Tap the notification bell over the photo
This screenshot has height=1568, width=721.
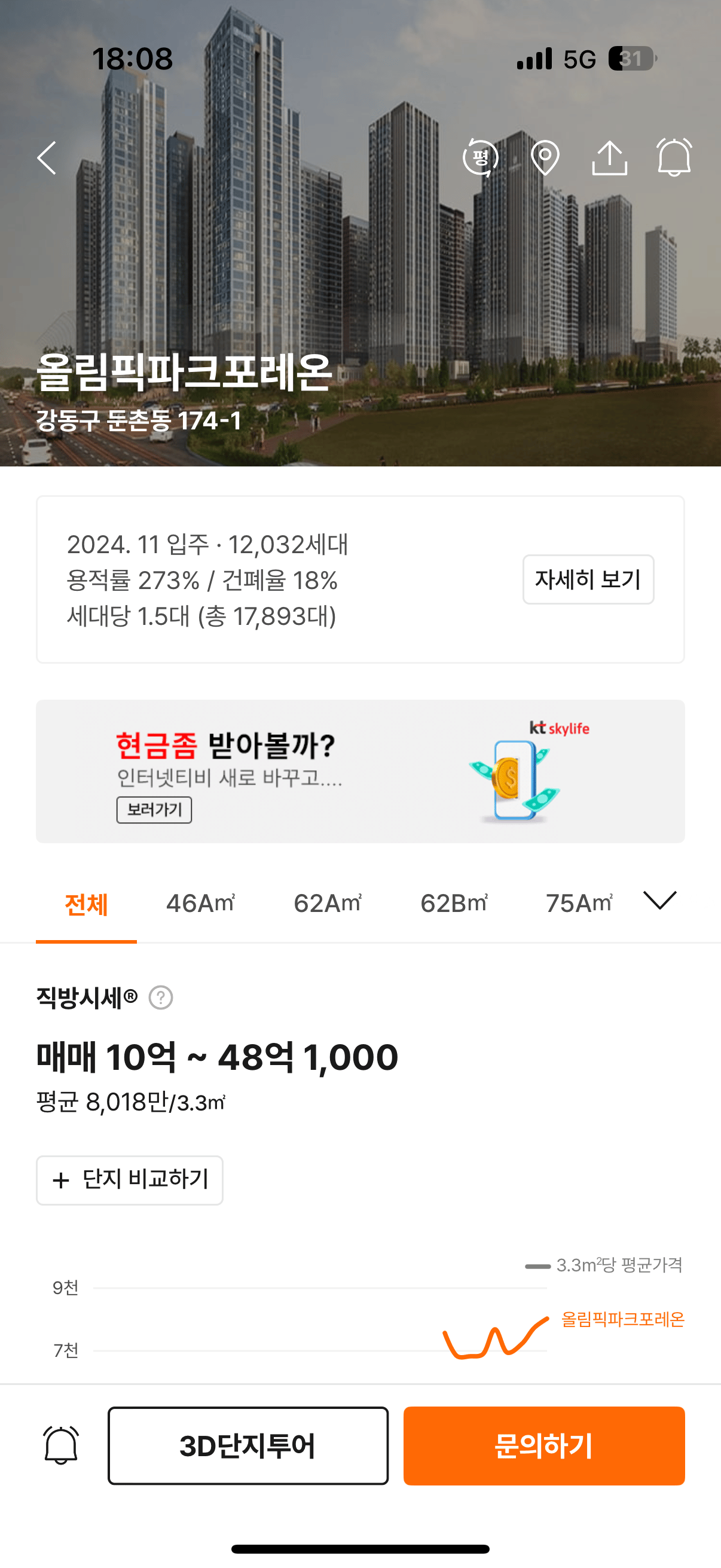tap(674, 158)
